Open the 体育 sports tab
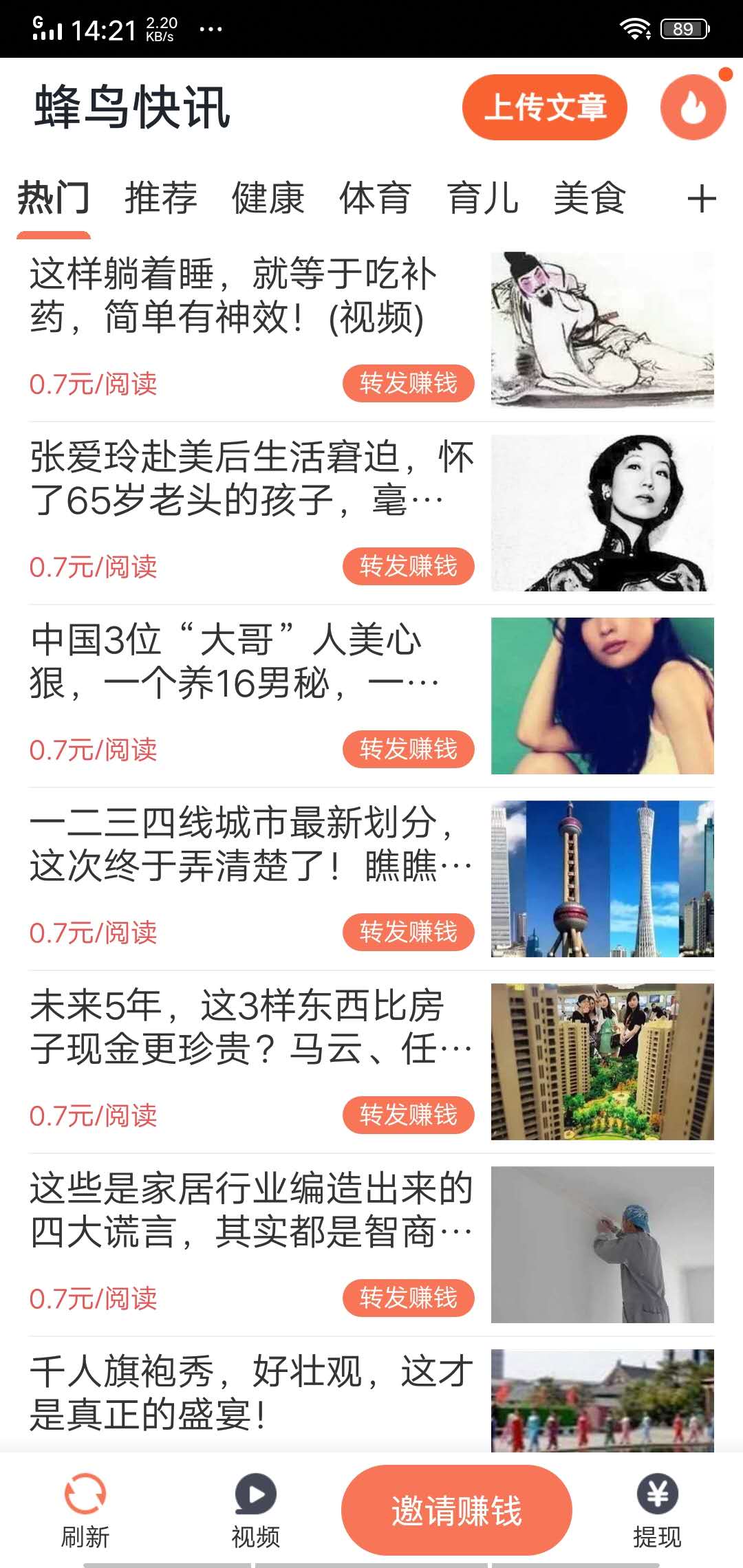The width and height of the screenshot is (743, 1568). click(x=375, y=199)
